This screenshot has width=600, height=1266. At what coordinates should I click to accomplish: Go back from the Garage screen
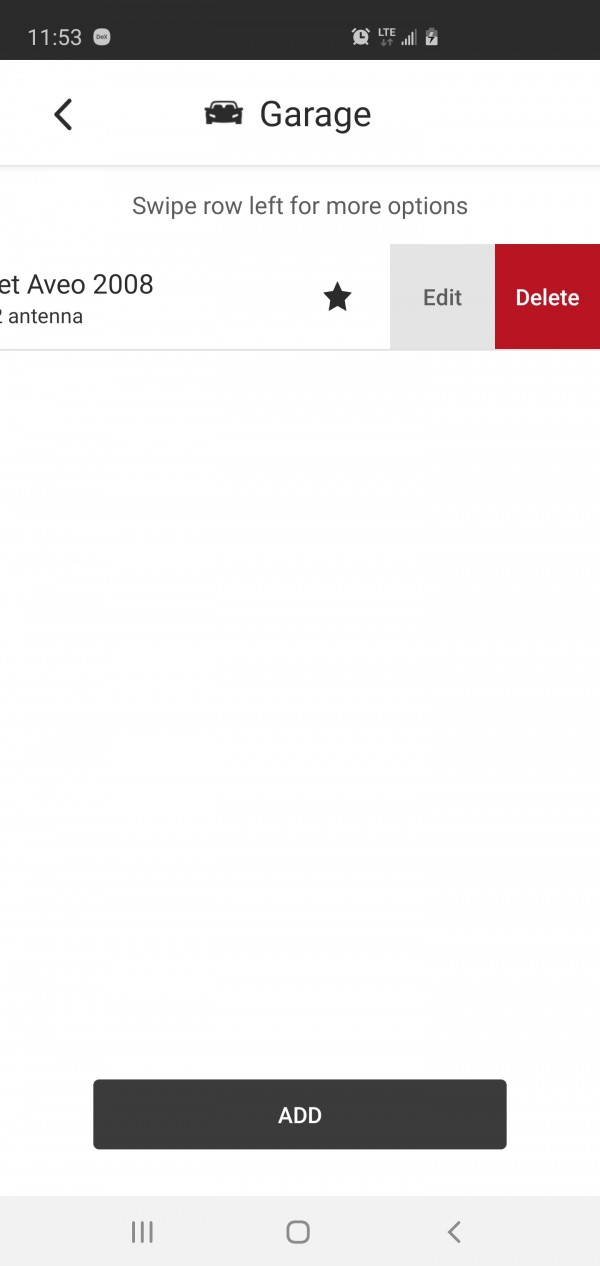63,114
